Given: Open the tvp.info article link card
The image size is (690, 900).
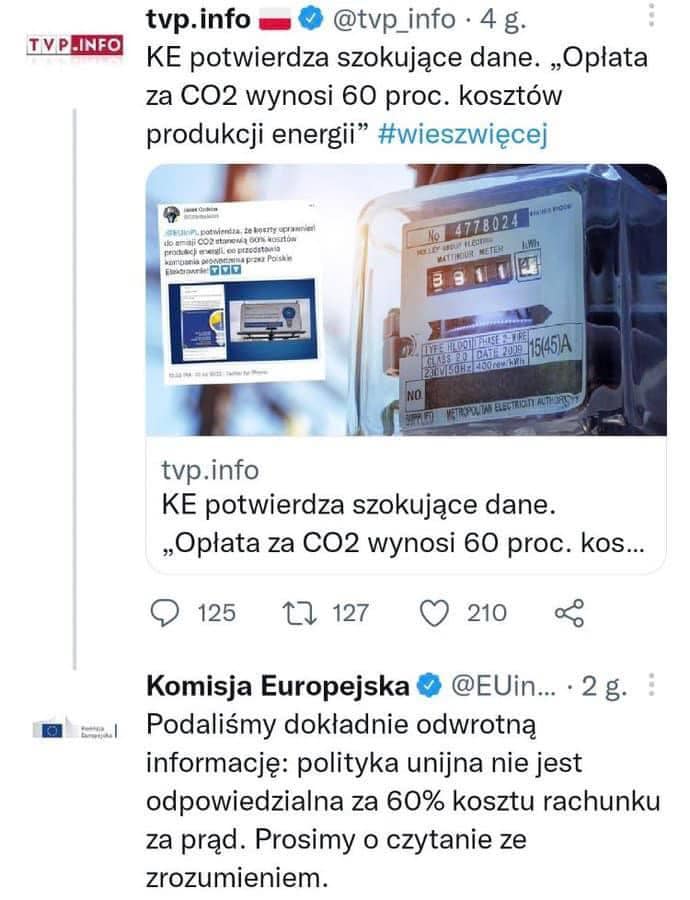Looking at the screenshot, I should 405,367.
